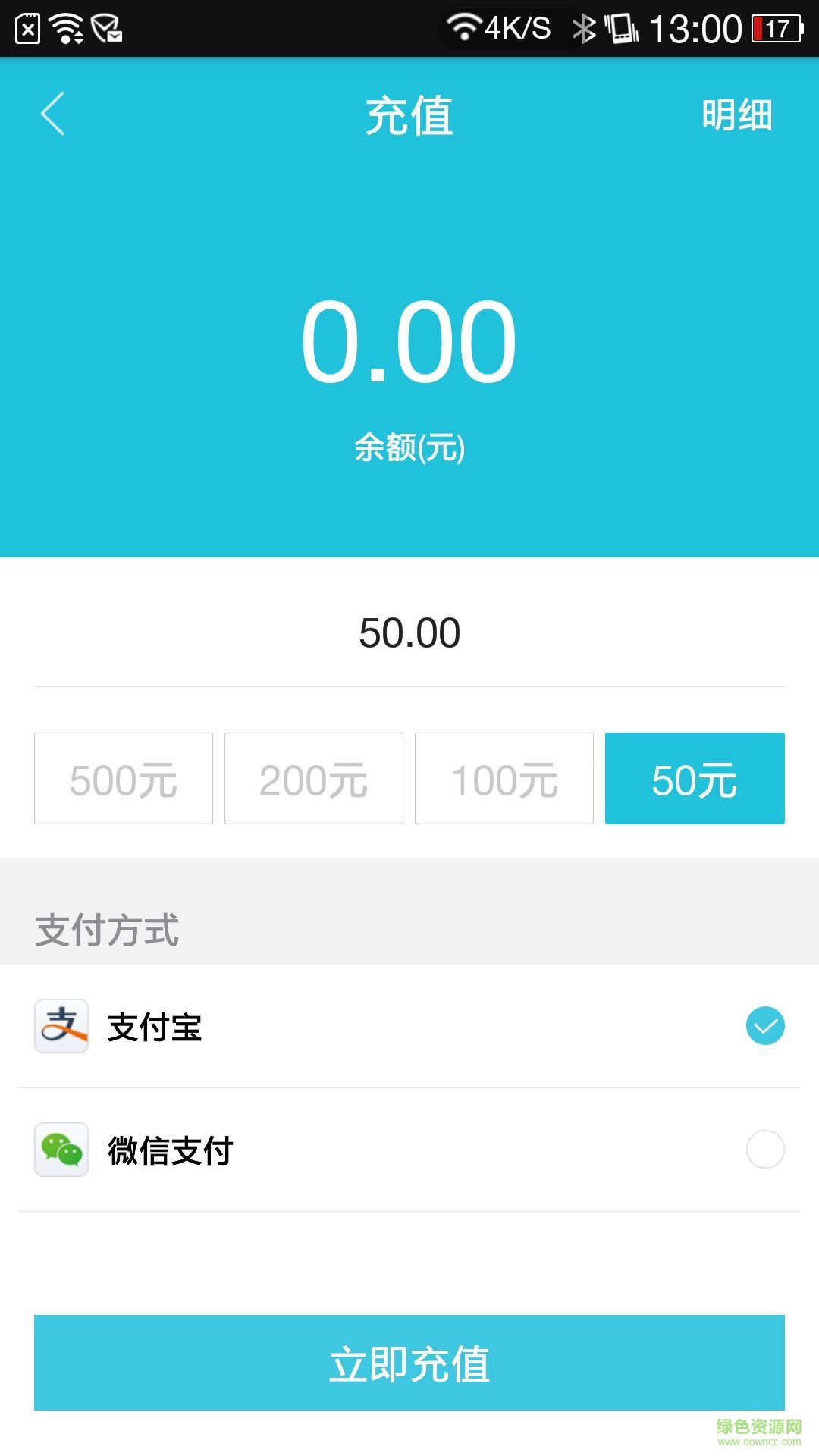Select 支付宝 as payment method

tap(409, 1027)
